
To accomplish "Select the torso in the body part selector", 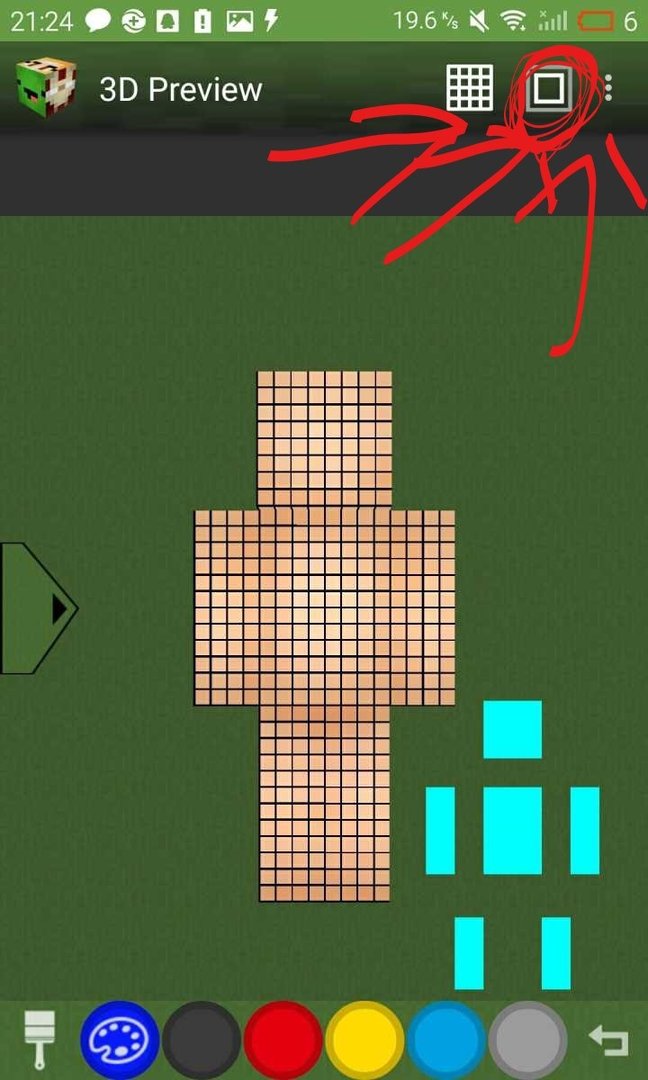I will pyautogui.click(x=512, y=830).
